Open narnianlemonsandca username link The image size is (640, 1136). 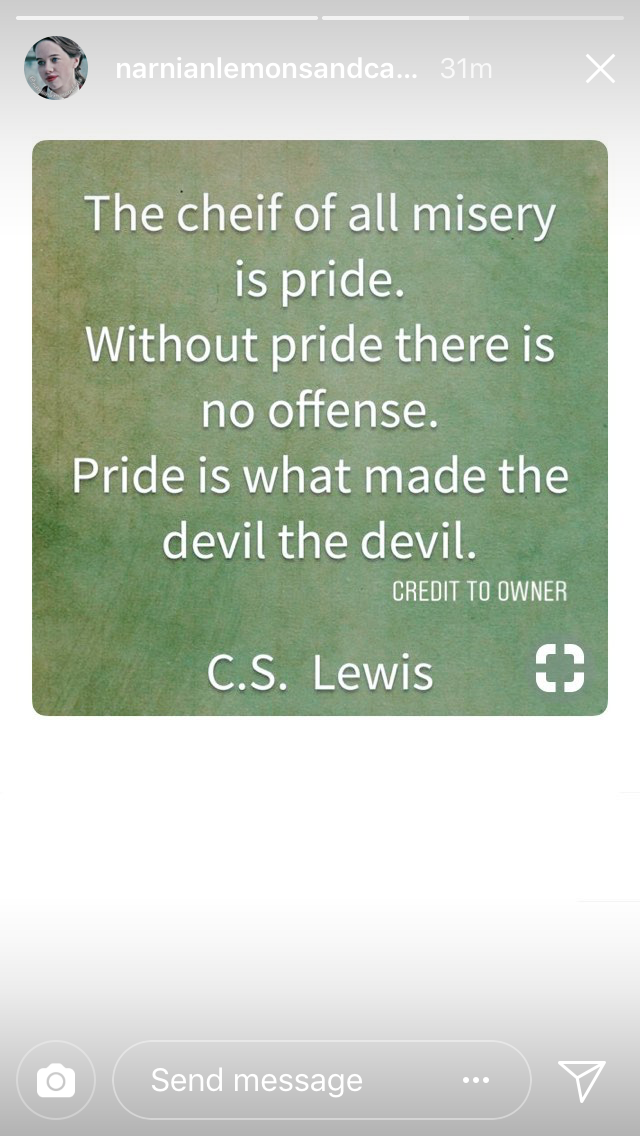[266, 69]
